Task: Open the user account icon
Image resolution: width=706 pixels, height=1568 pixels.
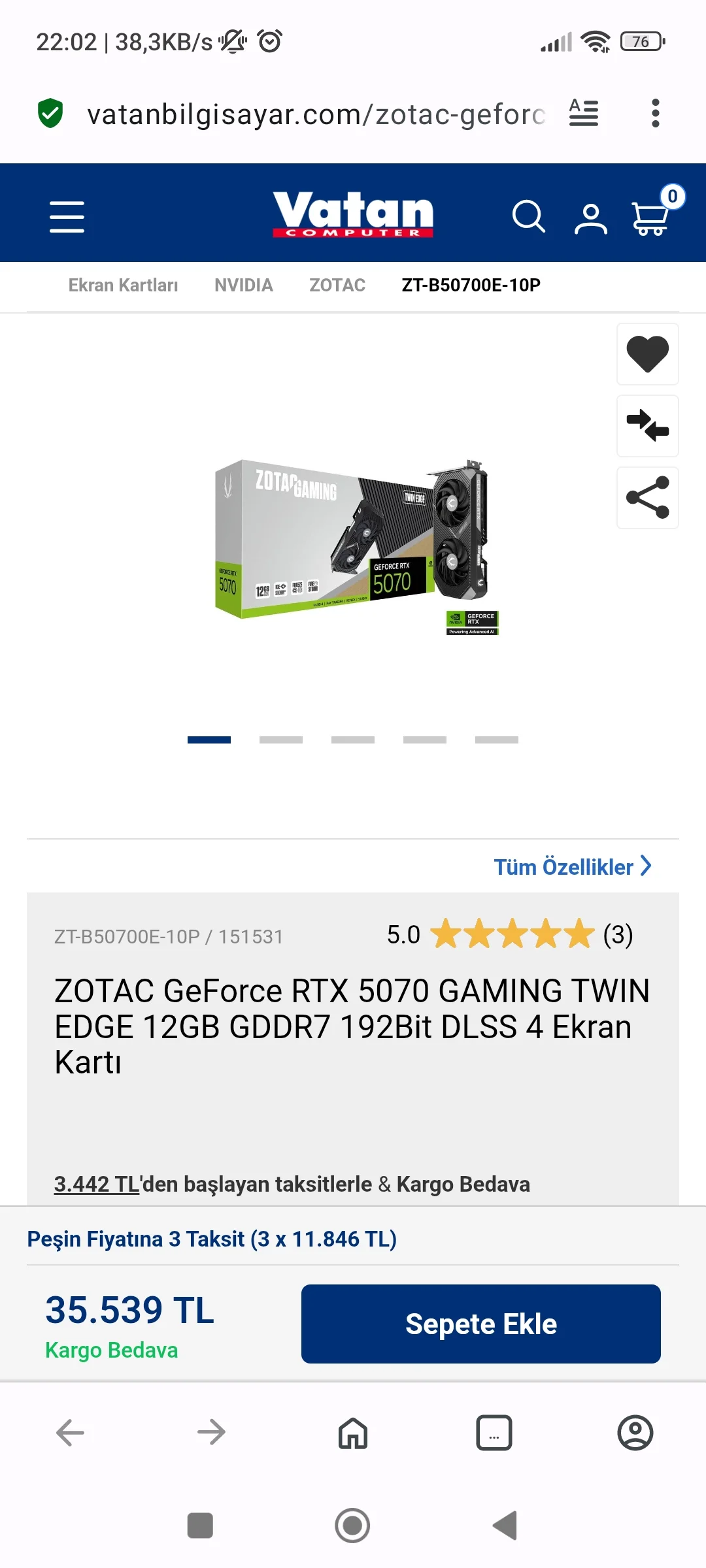Action: click(590, 218)
